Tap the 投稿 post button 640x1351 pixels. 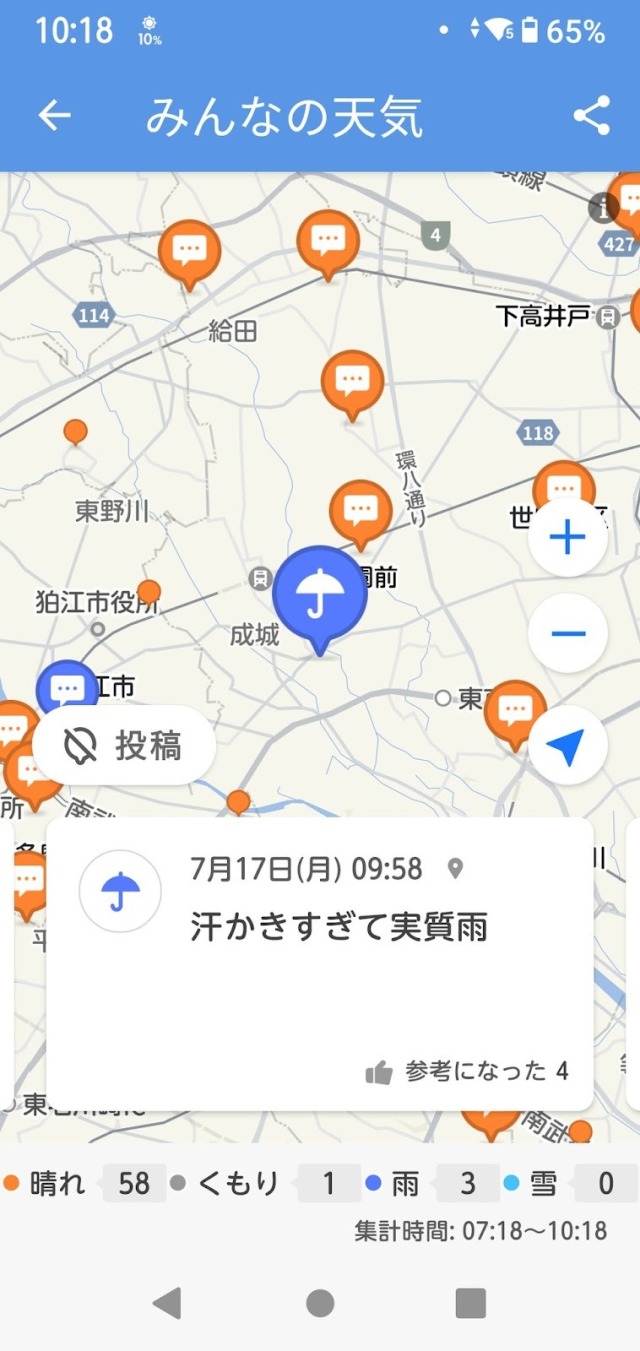point(125,745)
